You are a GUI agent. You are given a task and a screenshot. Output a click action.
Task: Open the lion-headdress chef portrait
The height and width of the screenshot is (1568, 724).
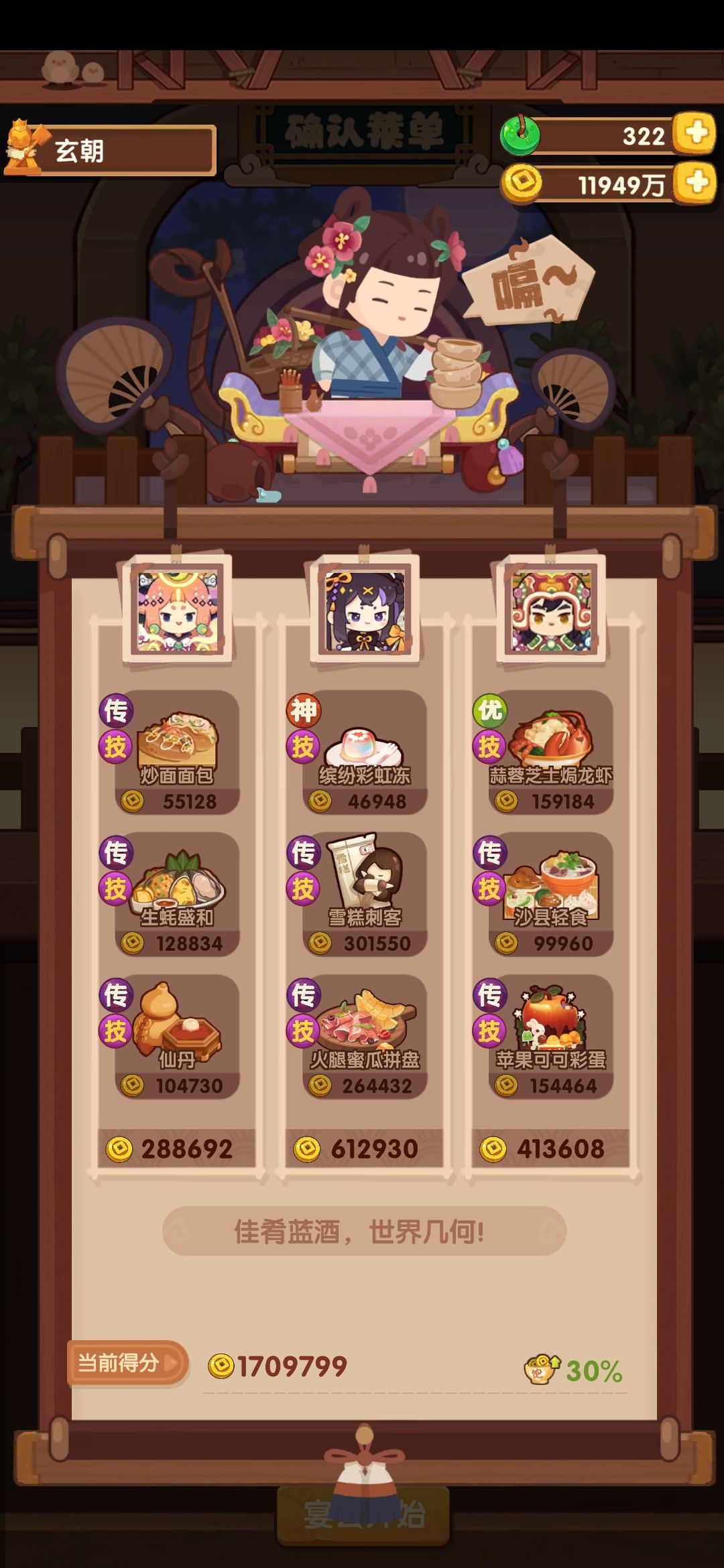pyautogui.click(x=552, y=610)
